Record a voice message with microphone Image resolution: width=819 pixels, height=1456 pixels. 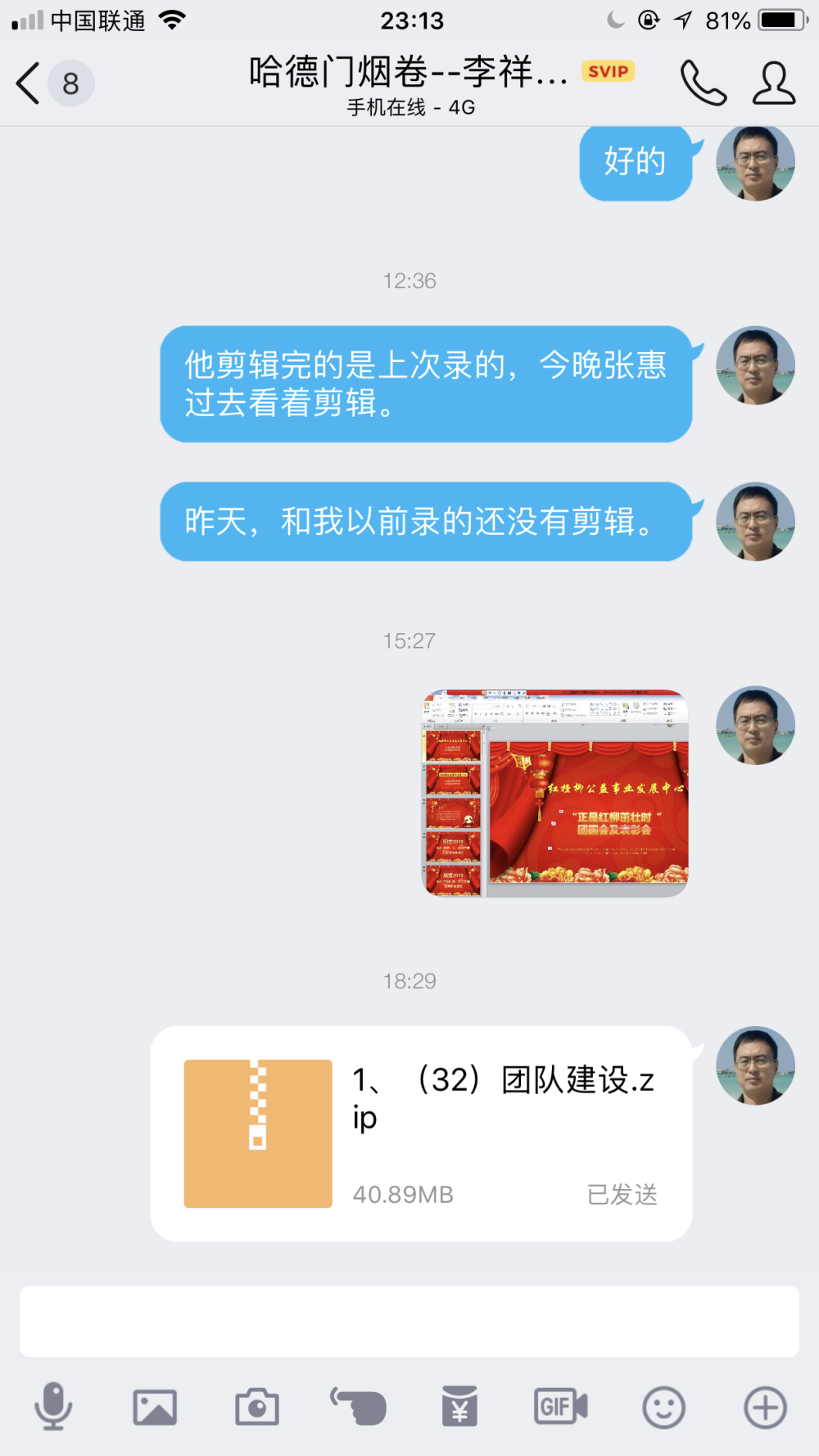tap(53, 1407)
